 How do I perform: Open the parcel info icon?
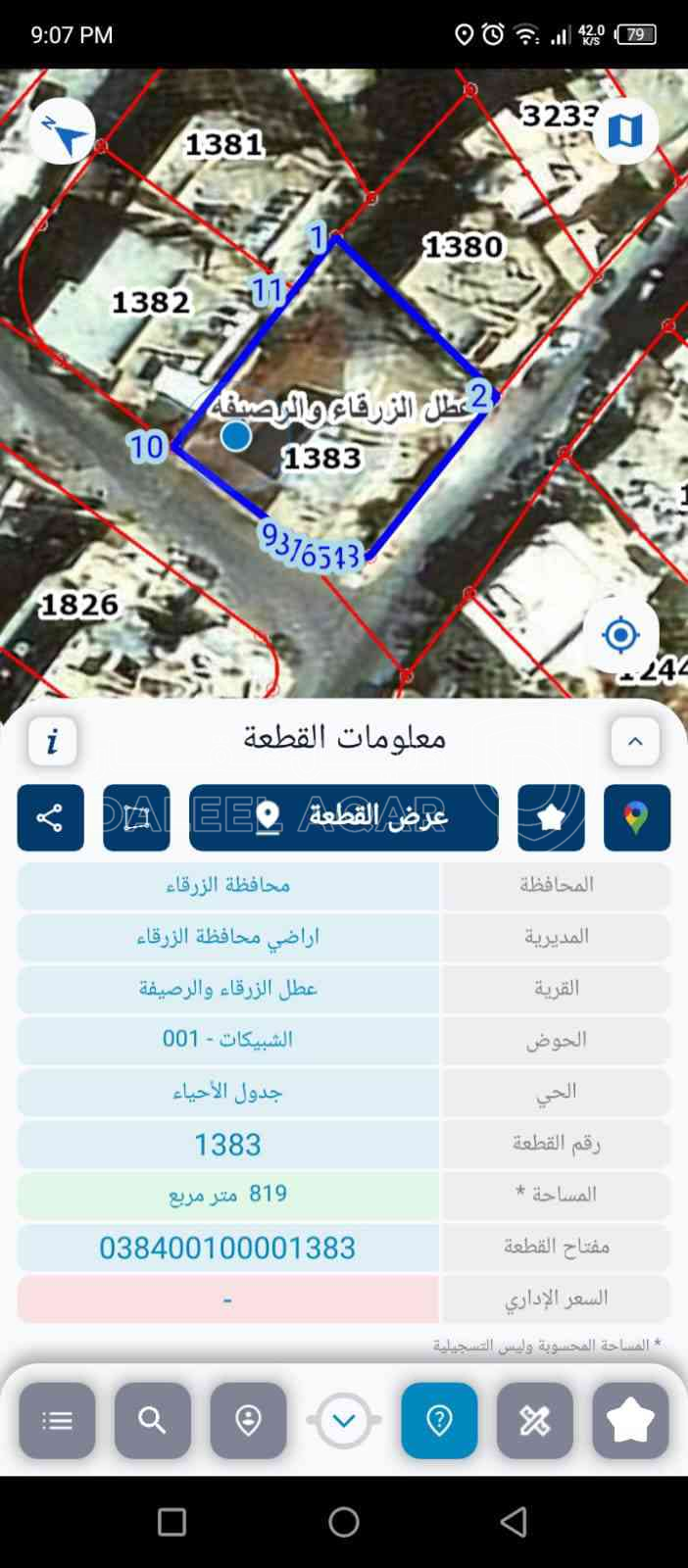(x=52, y=741)
